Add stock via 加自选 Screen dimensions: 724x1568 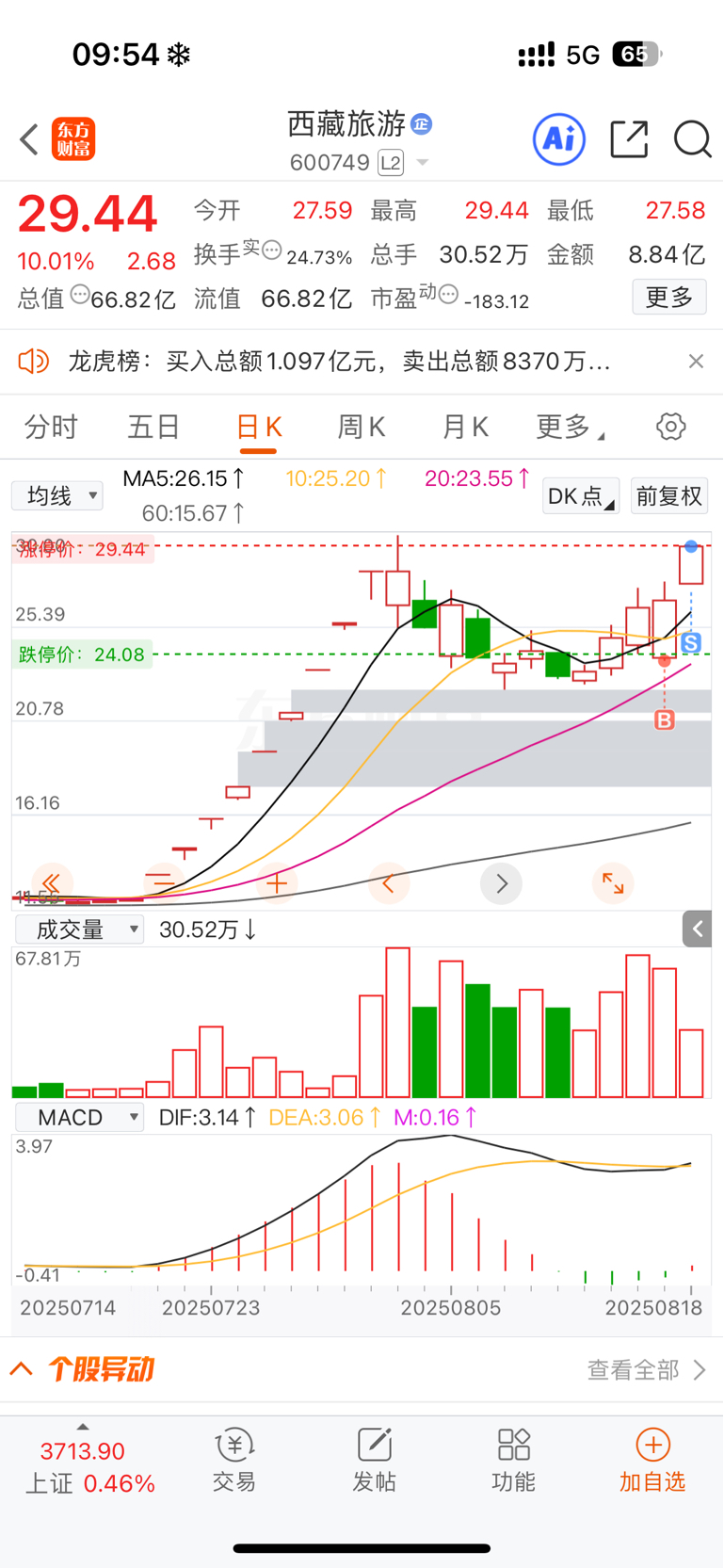click(x=652, y=1460)
